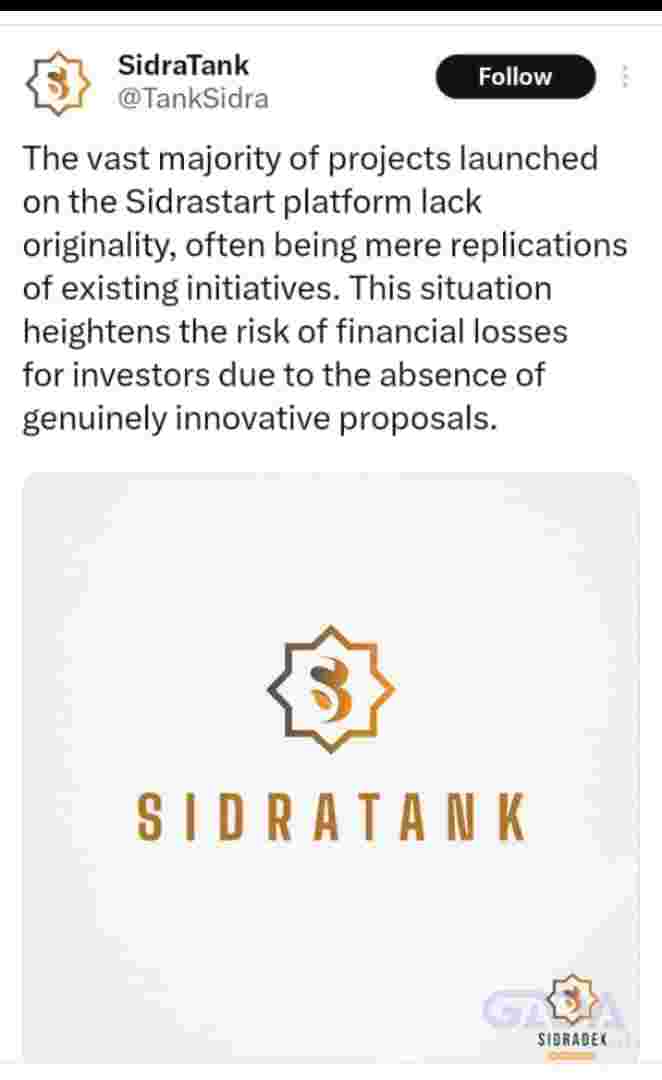Open the @TankSidra profile name link
Screen dimensions: 662x1080
click(x=192, y=100)
